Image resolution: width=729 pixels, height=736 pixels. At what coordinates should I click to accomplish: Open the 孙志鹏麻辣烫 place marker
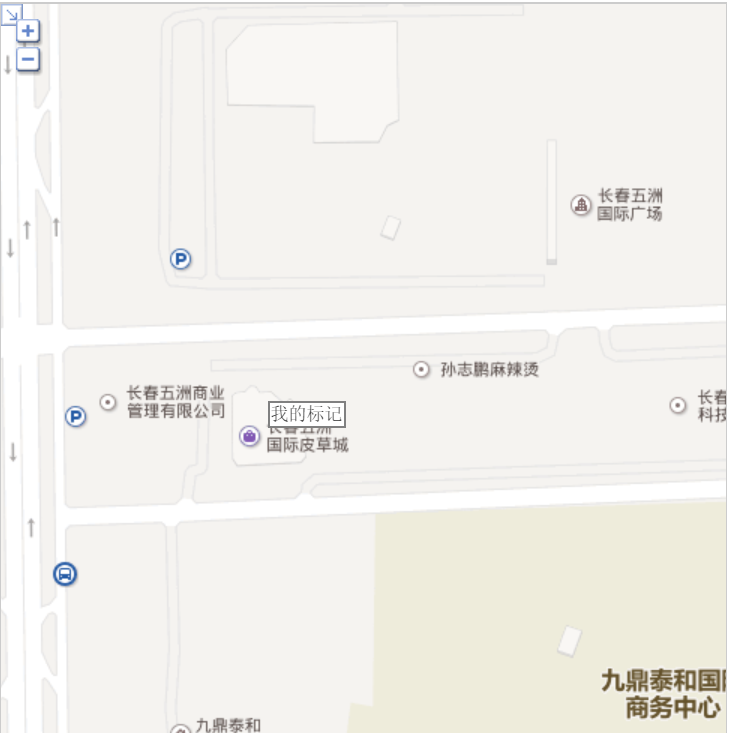click(x=422, y=370)
